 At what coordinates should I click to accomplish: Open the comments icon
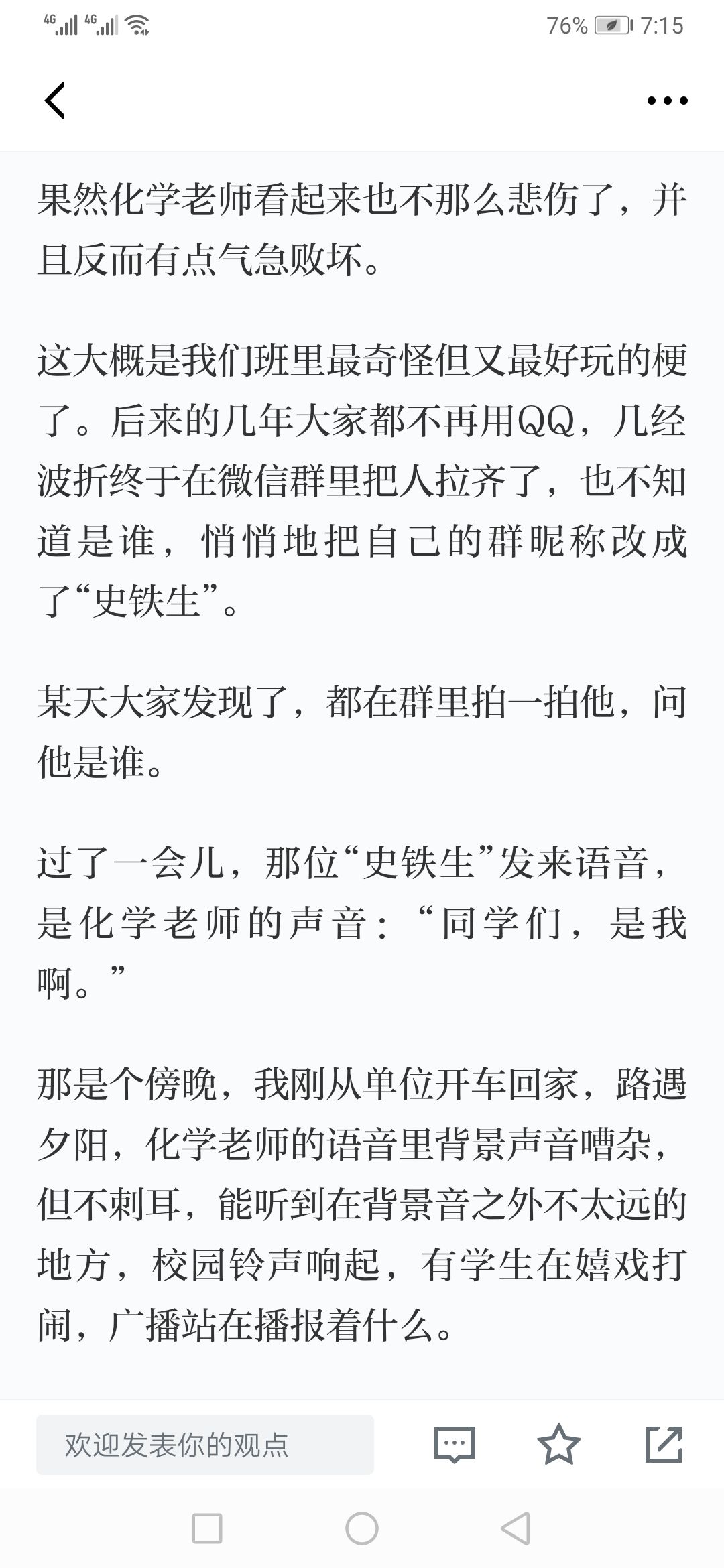(454, 1444)
